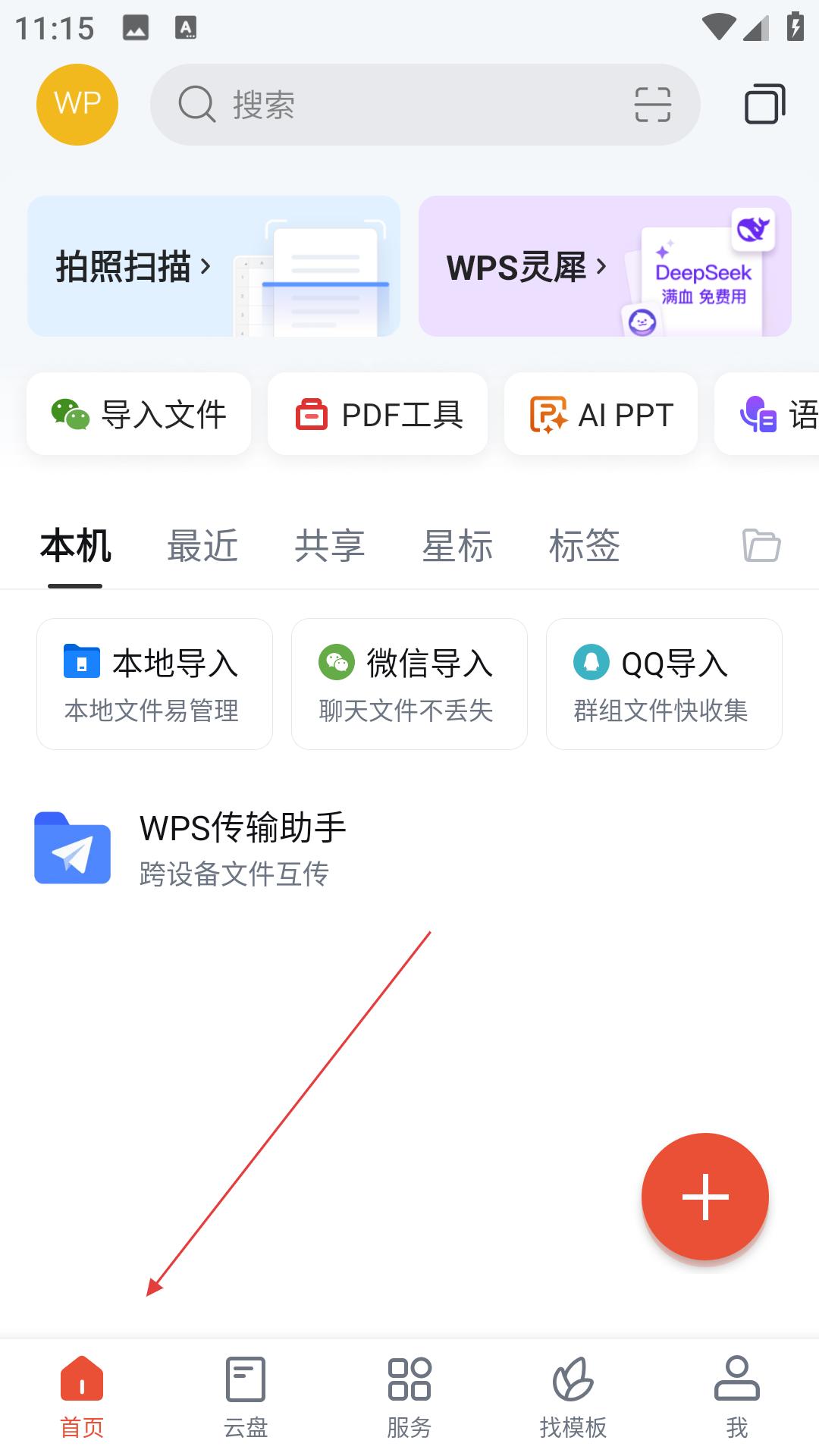Open PDF工具
The image size is (819, 1456).
pyautogui.click(x=378, y=414)
